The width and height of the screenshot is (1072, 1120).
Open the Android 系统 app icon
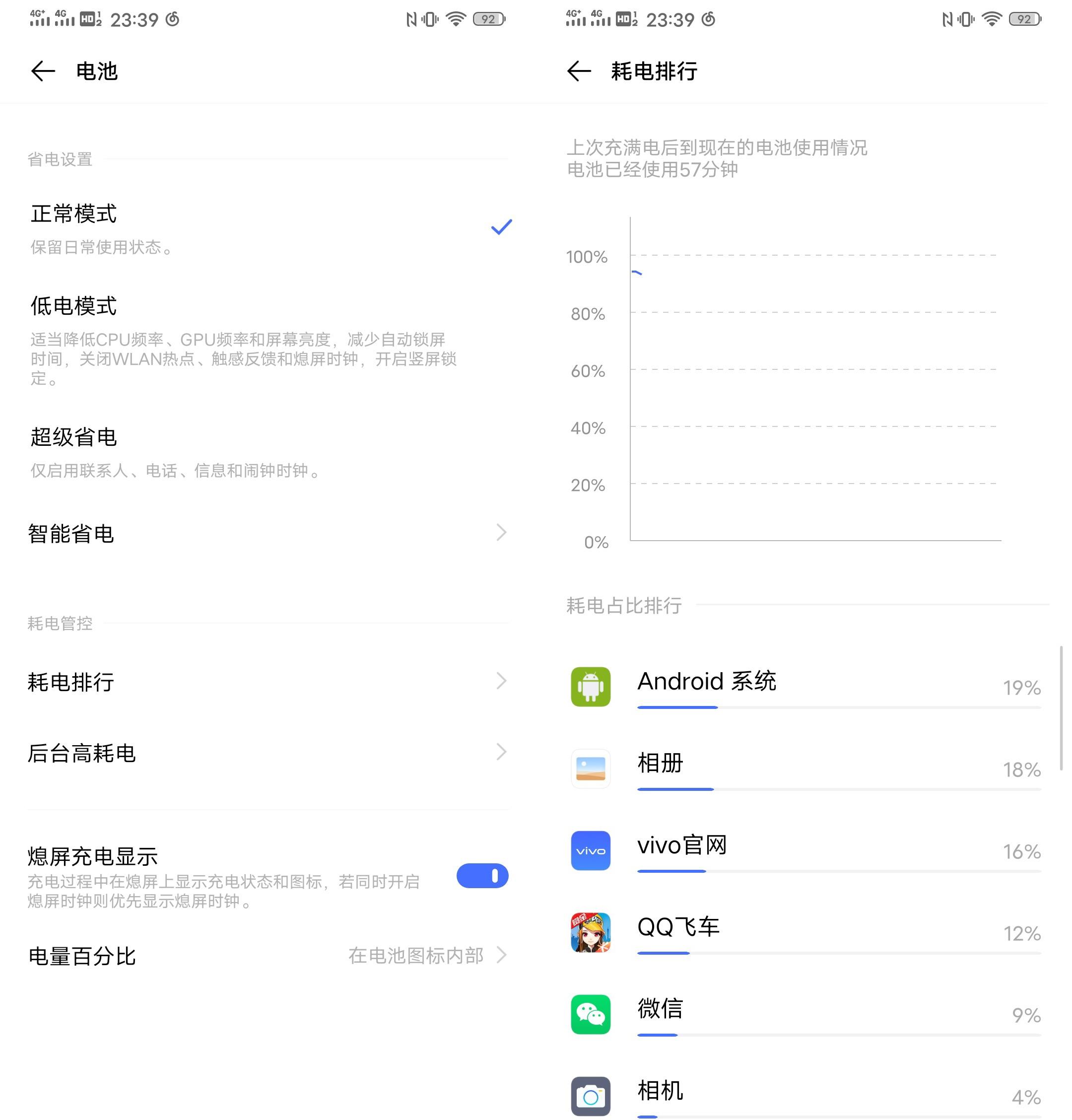(x=590, y=688)
